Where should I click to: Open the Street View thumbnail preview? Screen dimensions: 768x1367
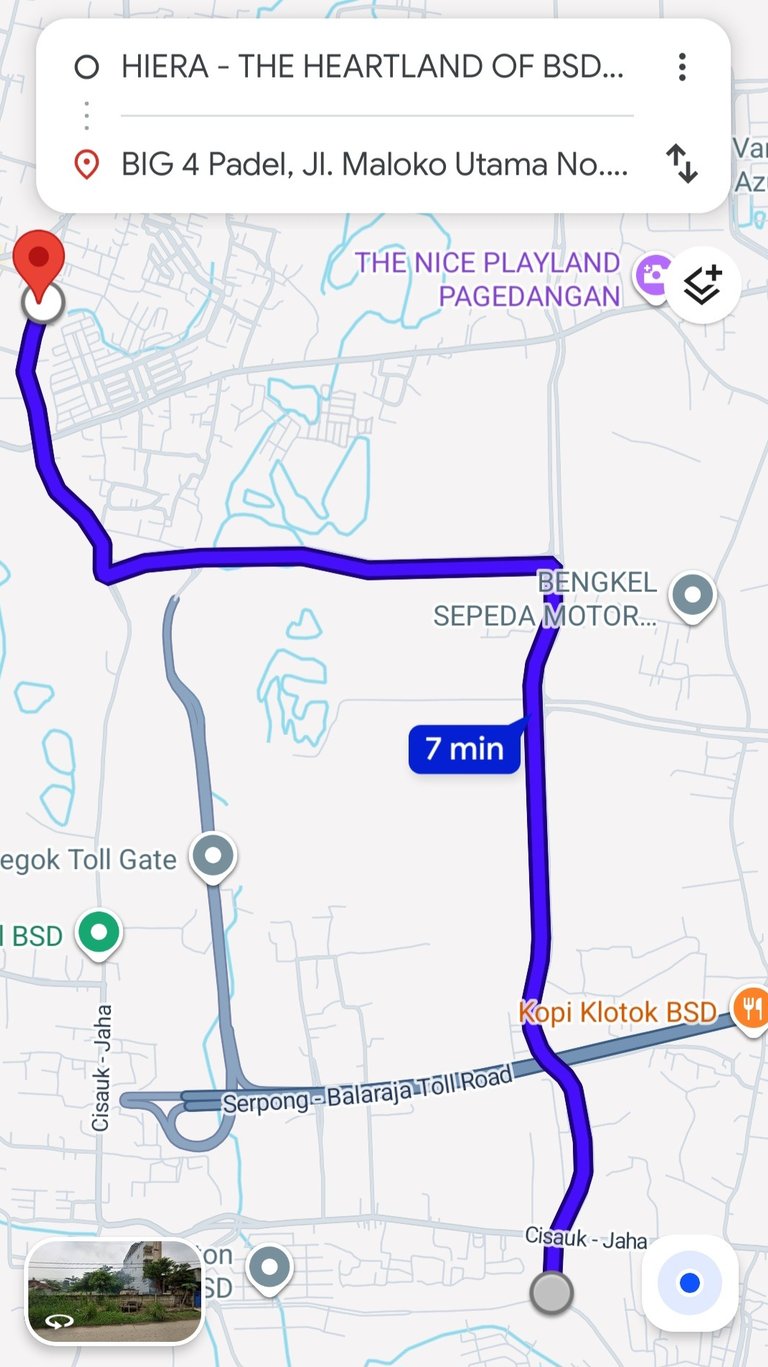point(115,1291)
